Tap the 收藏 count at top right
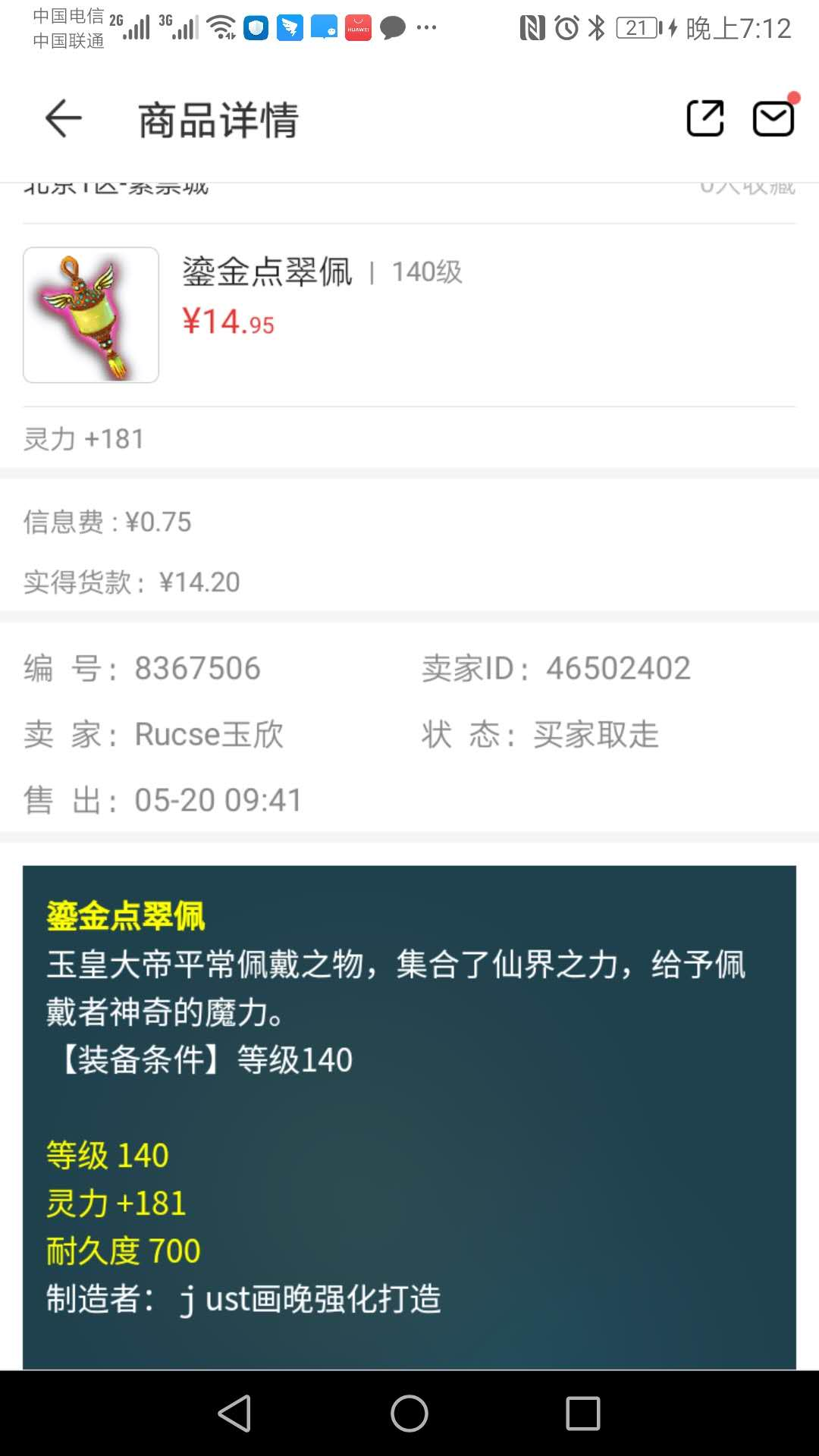The image size is (819, 1456). (x=747, y=184)
